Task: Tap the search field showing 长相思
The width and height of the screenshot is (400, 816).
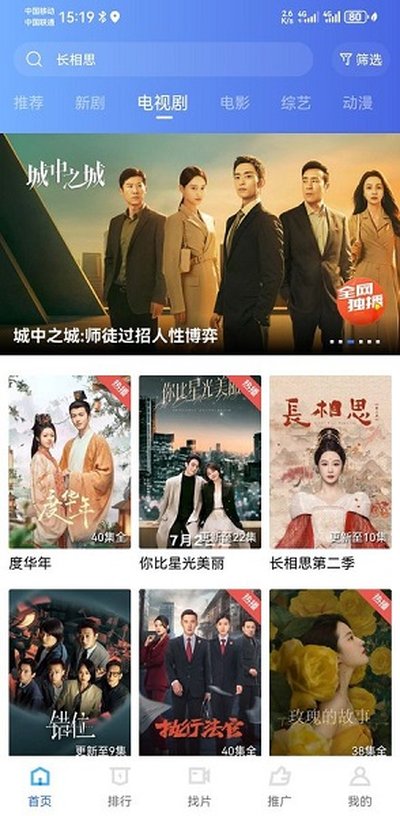Action: click(163, 59)
